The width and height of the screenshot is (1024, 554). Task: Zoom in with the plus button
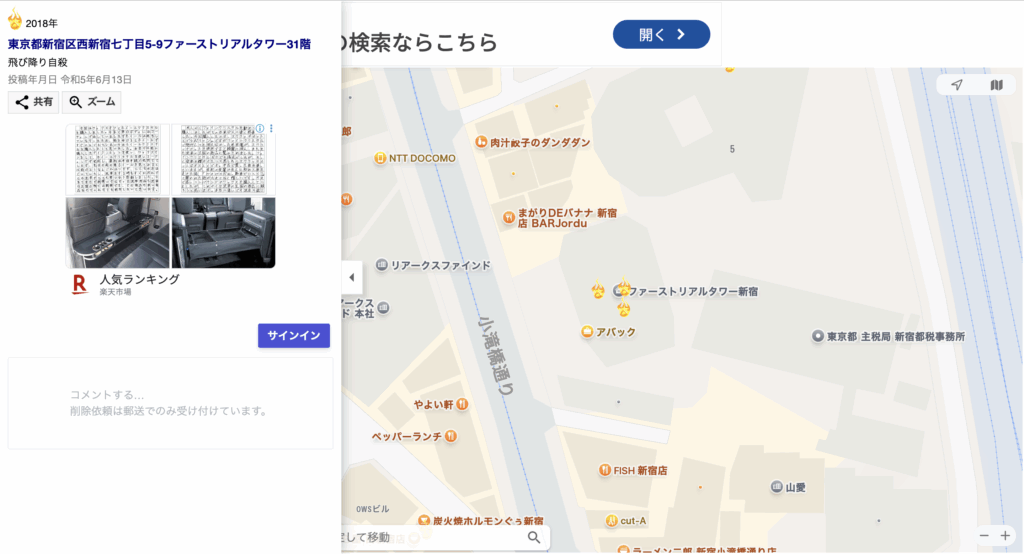coord(1006,536)
